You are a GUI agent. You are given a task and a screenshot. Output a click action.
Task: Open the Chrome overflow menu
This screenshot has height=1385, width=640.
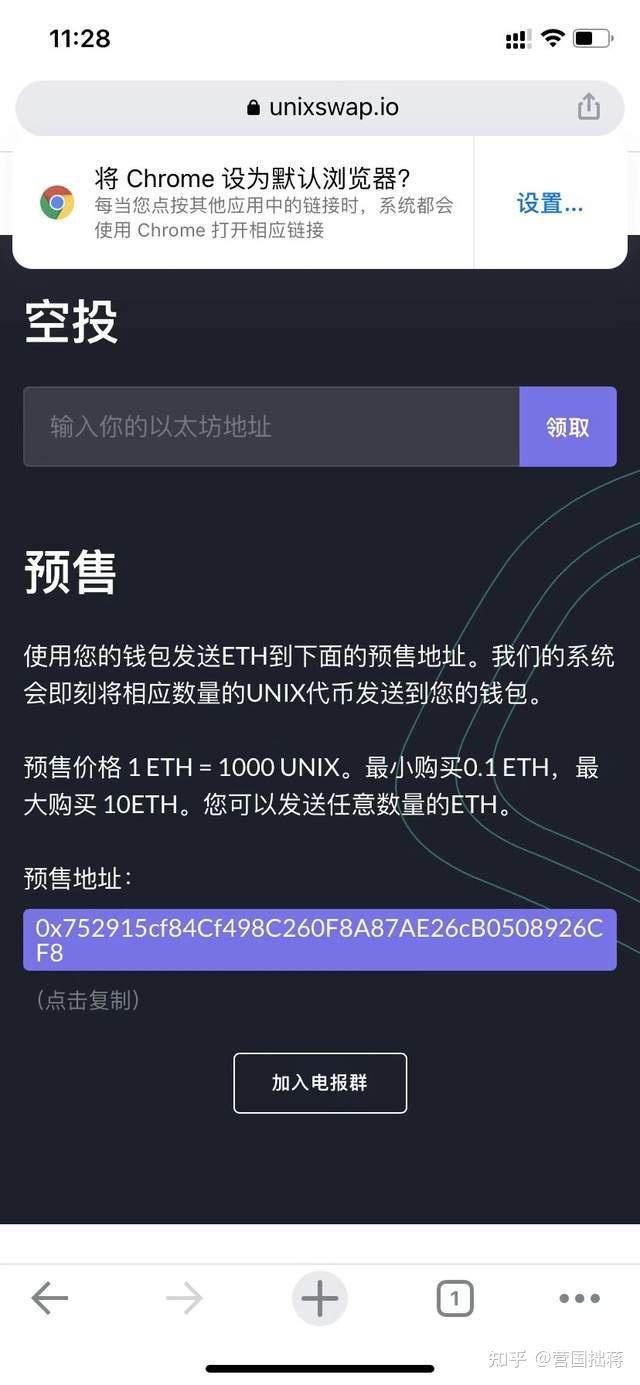pos(579,1298)
